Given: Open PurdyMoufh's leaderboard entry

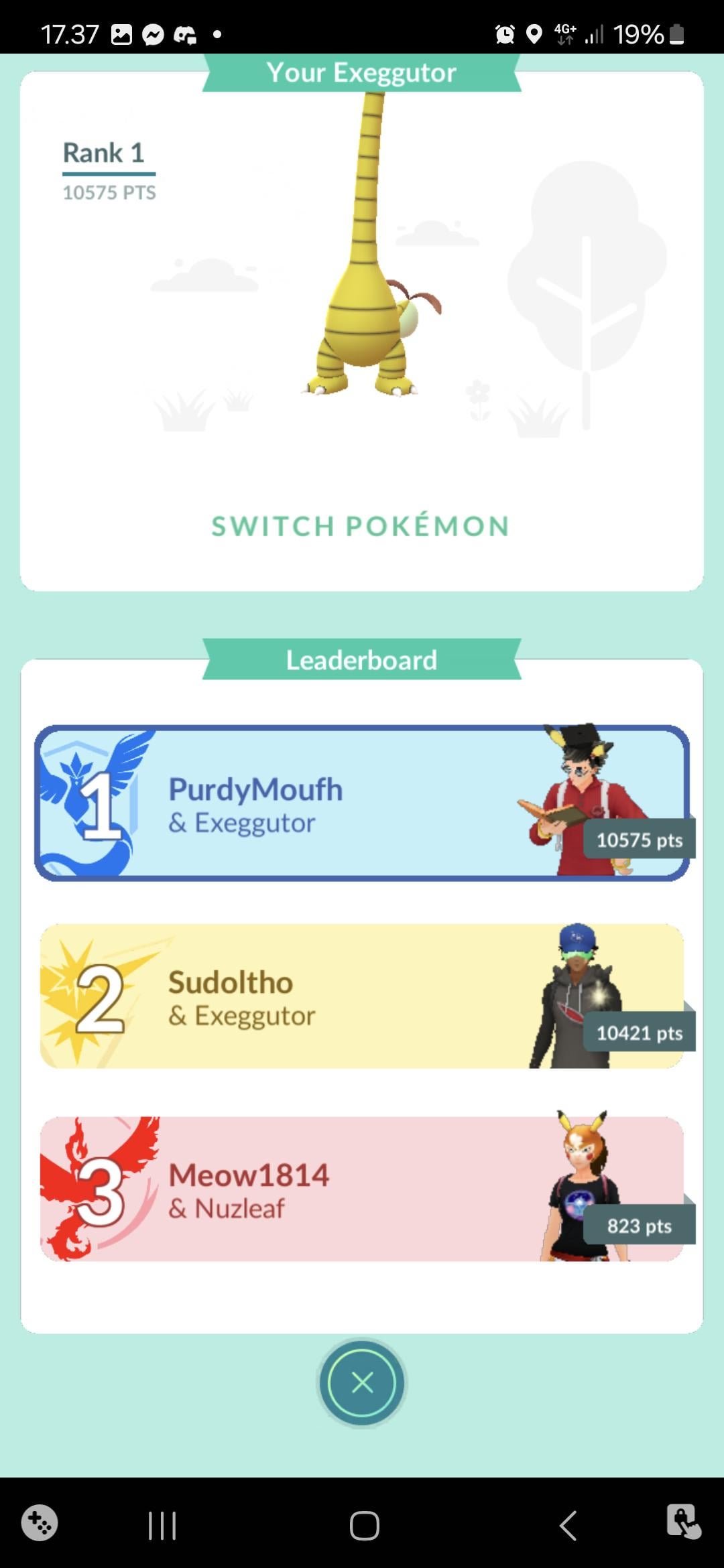Looking at the screenshot, I should click(362, 803).
